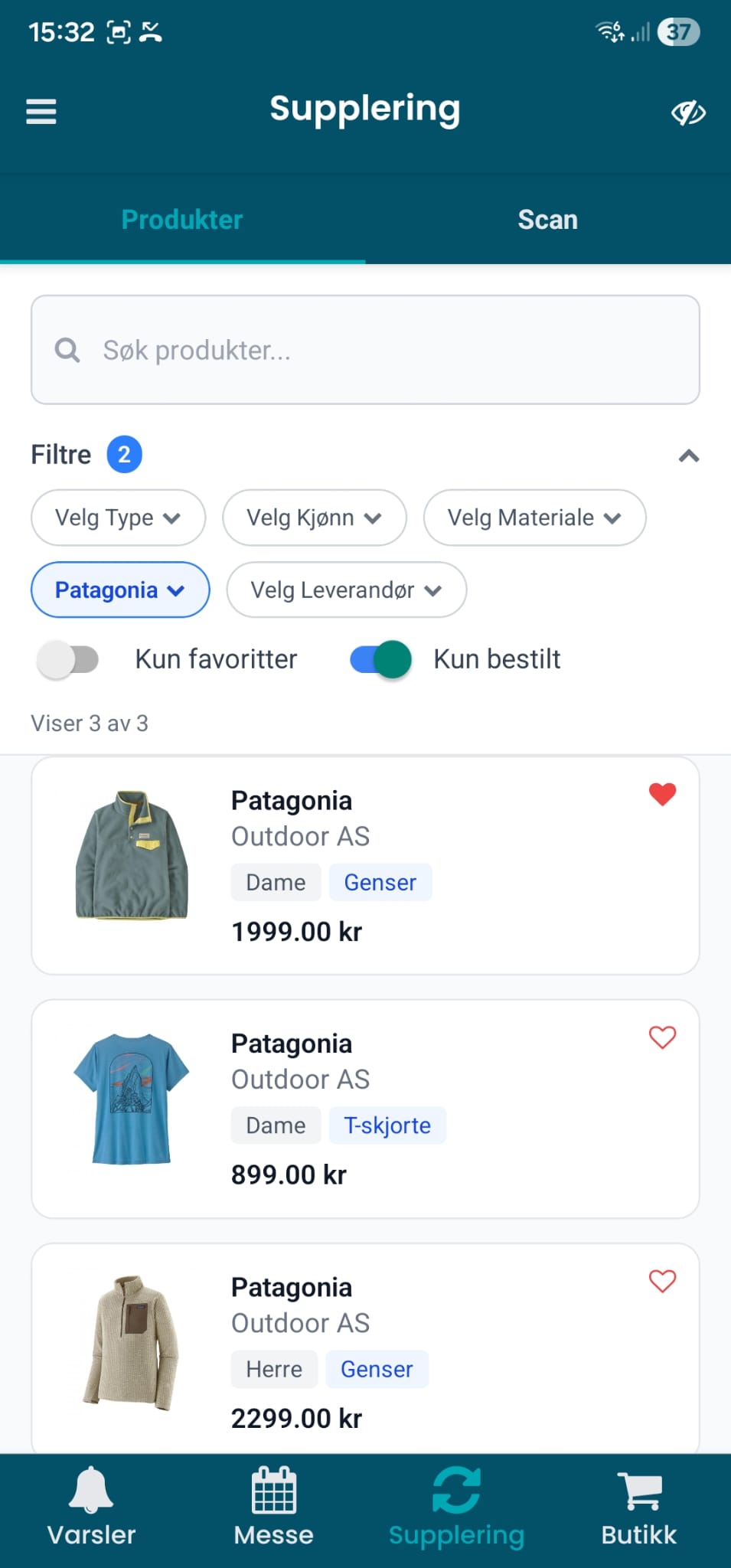The width and height of the screenshot is (731, 1568).
Task: Favorite the Patagonia T-skjorte heart
Action: tap(662, 1038)
